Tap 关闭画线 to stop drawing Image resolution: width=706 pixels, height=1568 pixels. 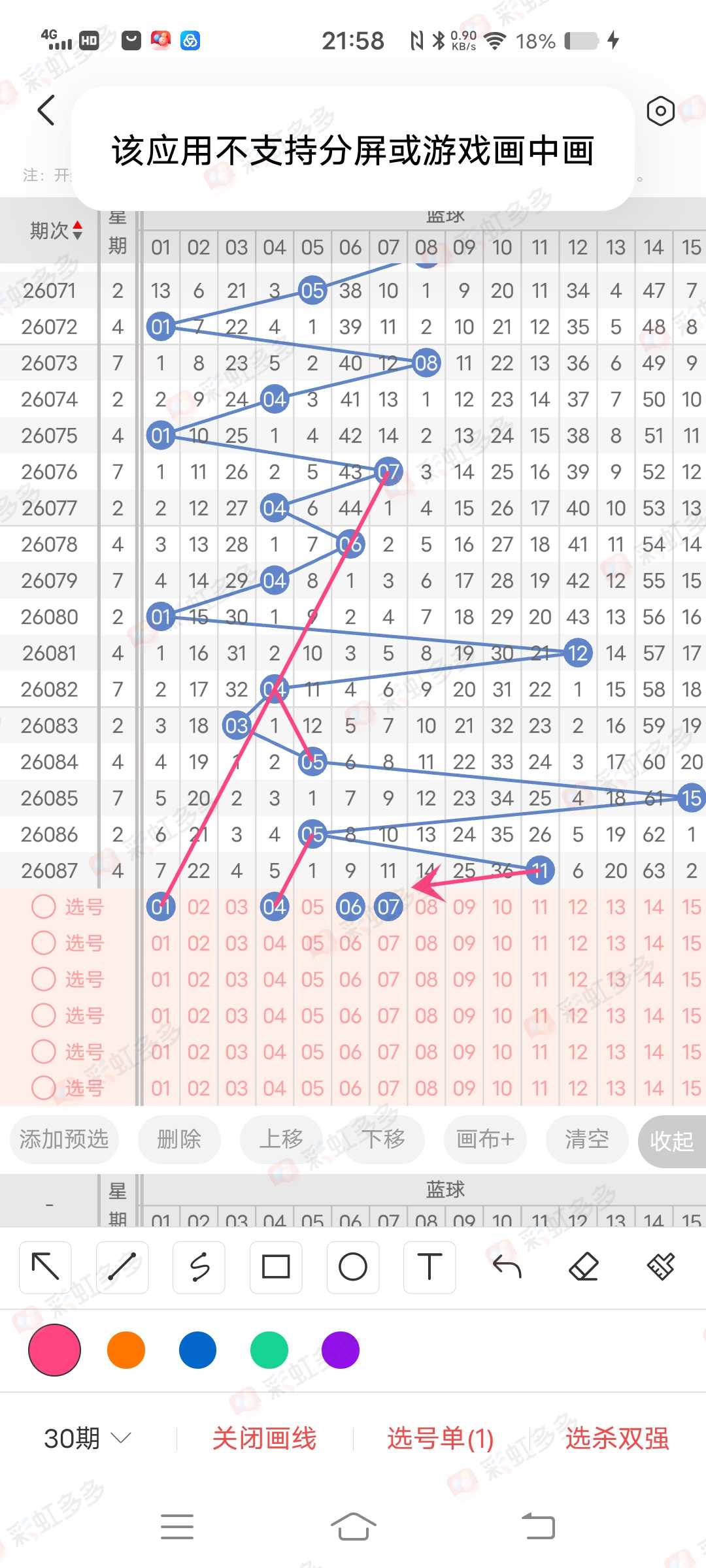tap(265, 1439)
